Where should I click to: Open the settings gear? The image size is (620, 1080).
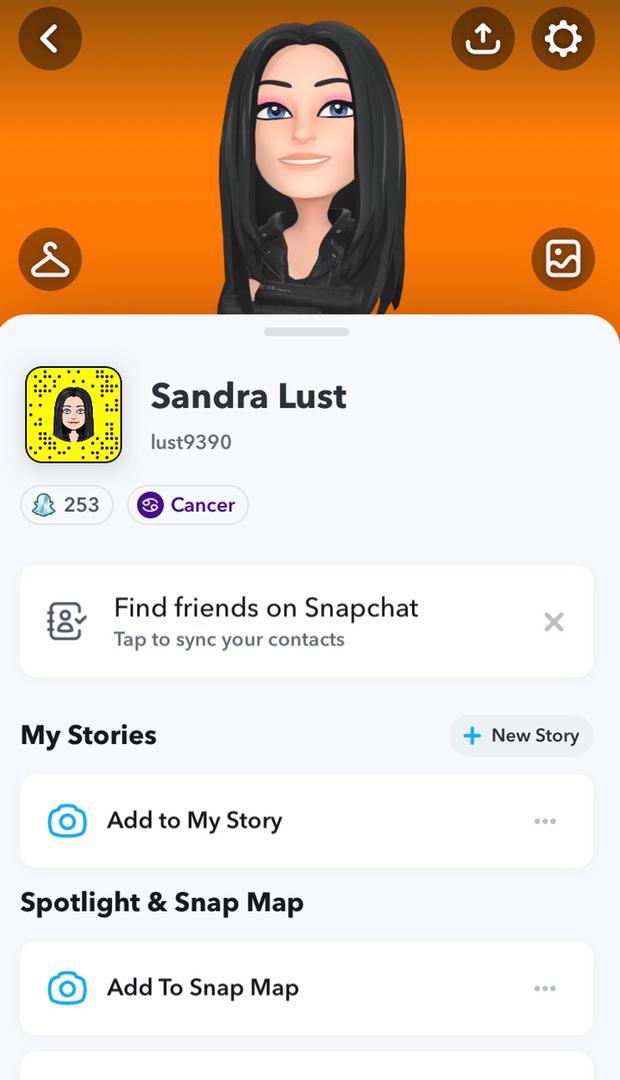click(x=562, y=39)
